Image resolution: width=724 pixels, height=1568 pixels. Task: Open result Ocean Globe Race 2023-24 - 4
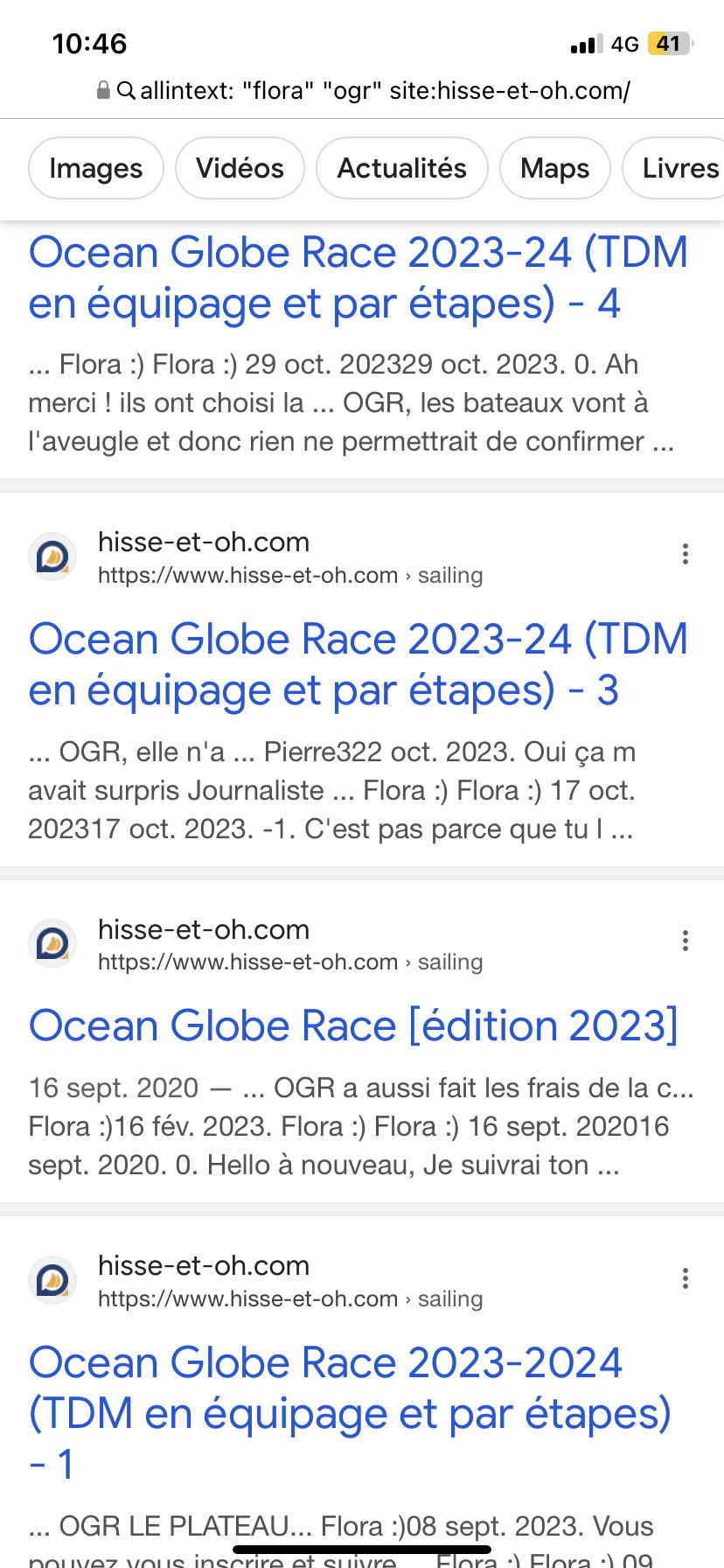tap(359, 277)
